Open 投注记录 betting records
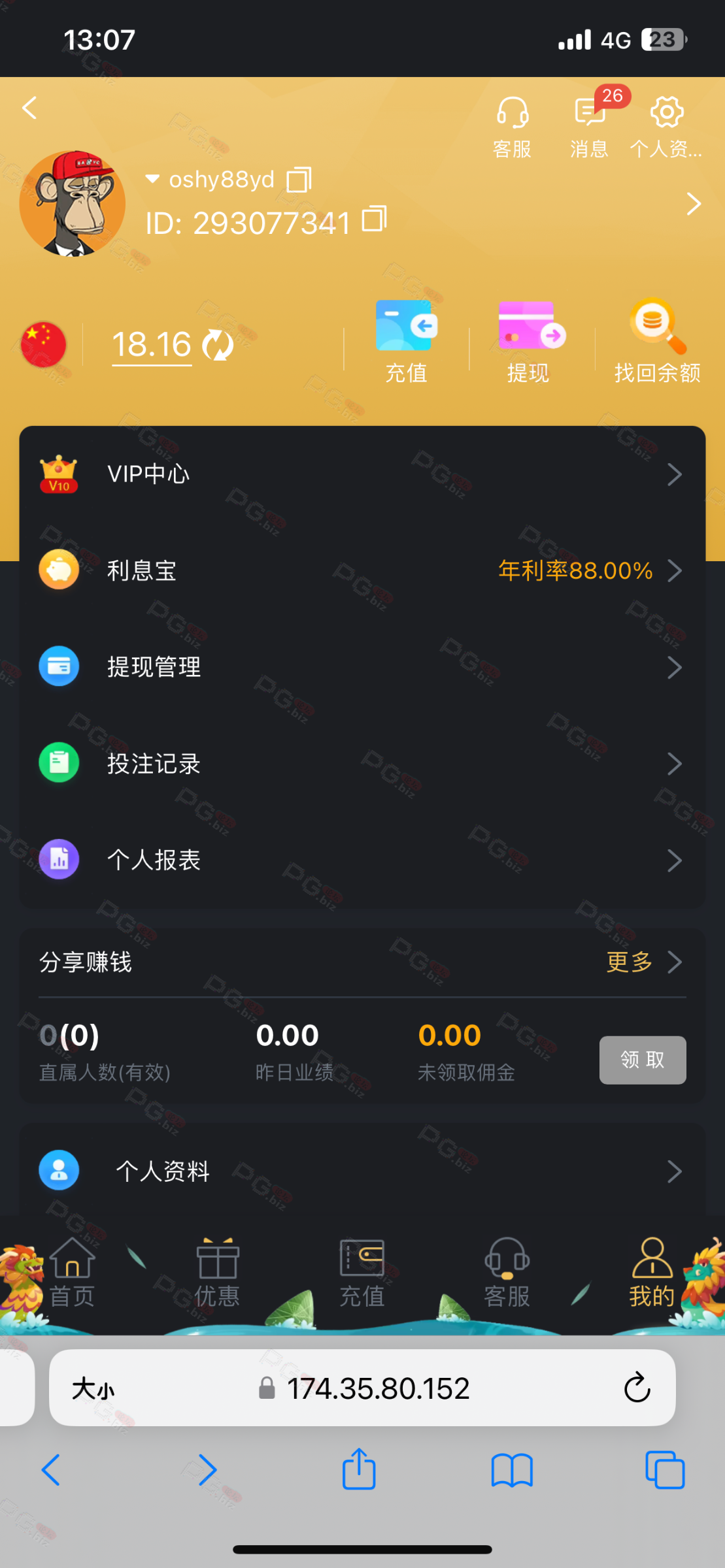725x1568 pixels. (x=362, y=763)
